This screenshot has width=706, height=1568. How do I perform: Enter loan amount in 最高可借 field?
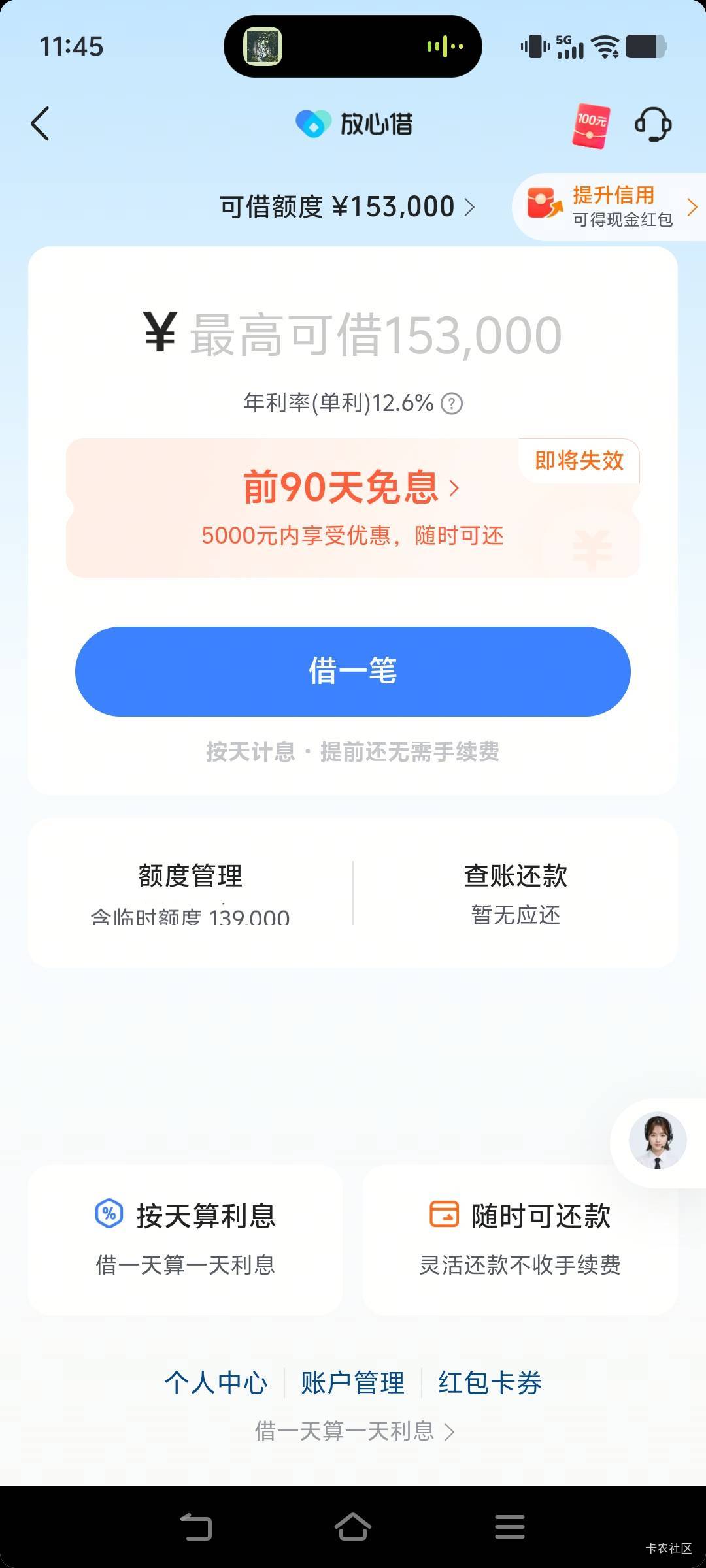pyautogui.click(x=353, y=335)
